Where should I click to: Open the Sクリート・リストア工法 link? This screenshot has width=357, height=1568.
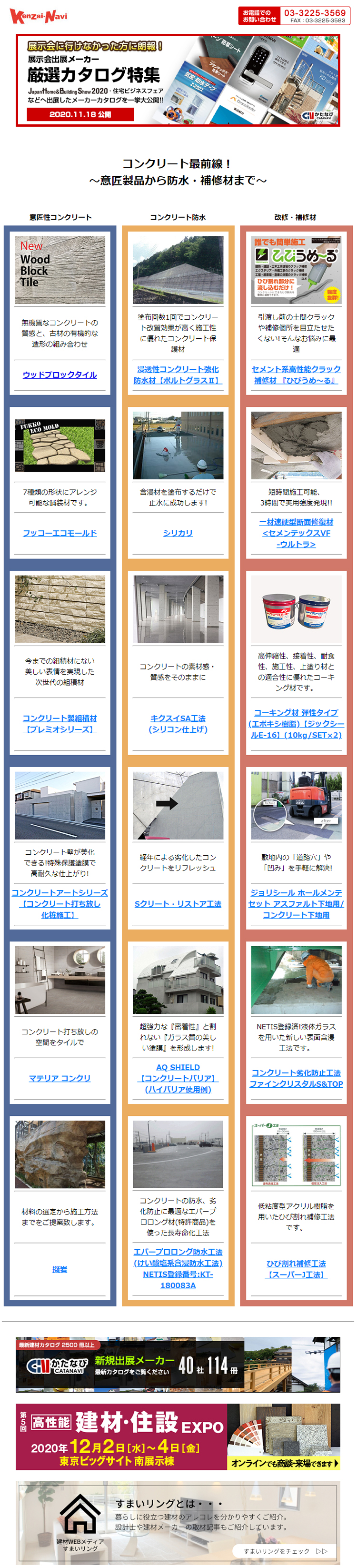tap(178, 903)
